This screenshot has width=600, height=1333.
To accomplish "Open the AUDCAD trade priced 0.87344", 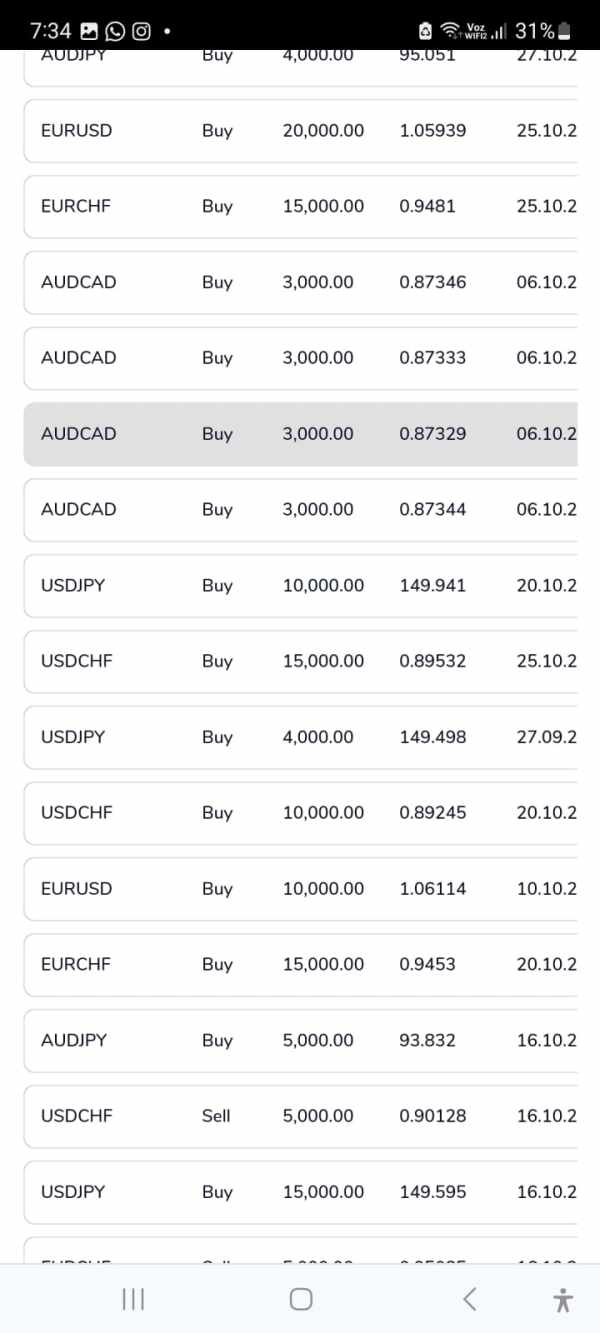I will 301,510.
